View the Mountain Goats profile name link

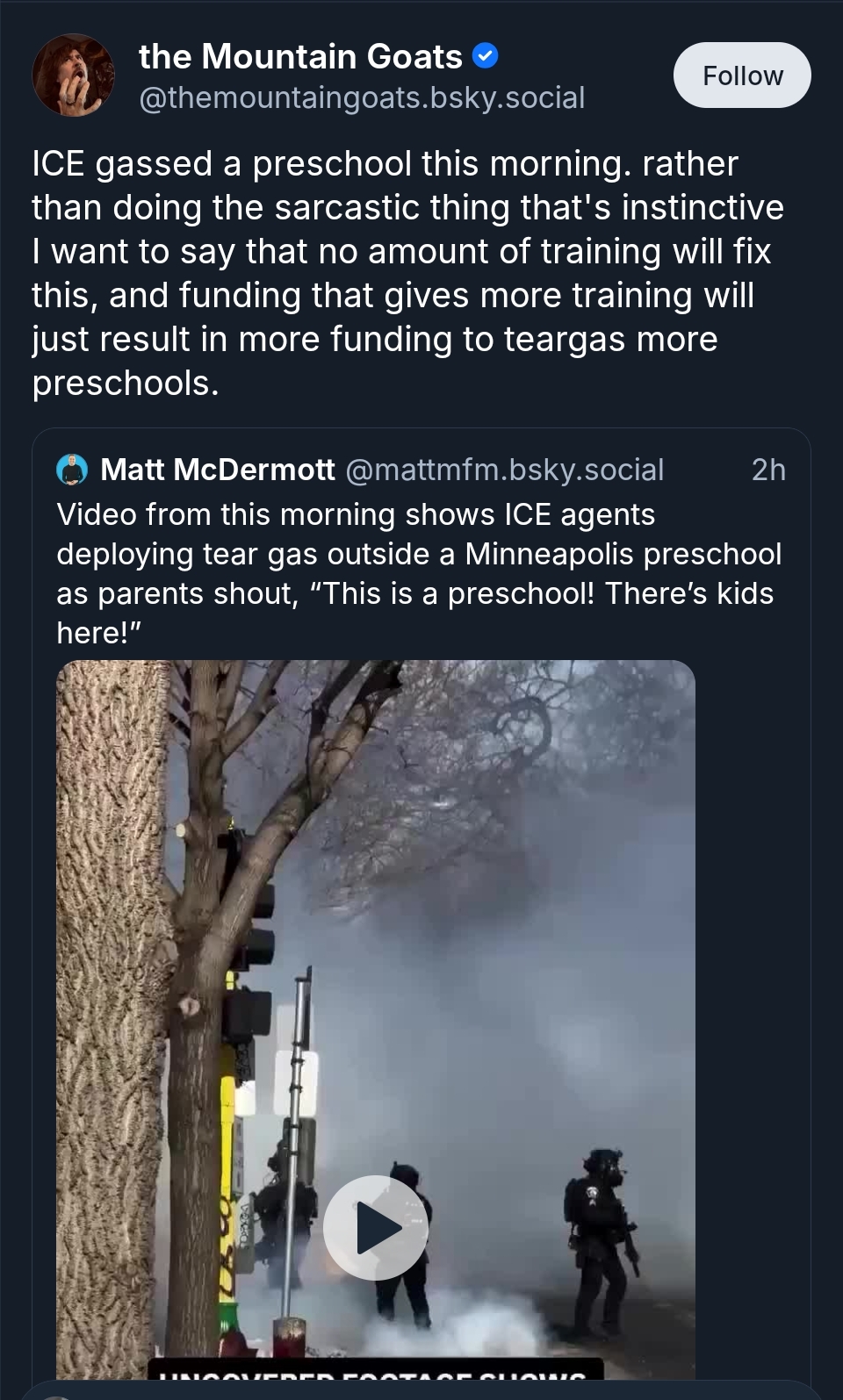click(300, 56)
